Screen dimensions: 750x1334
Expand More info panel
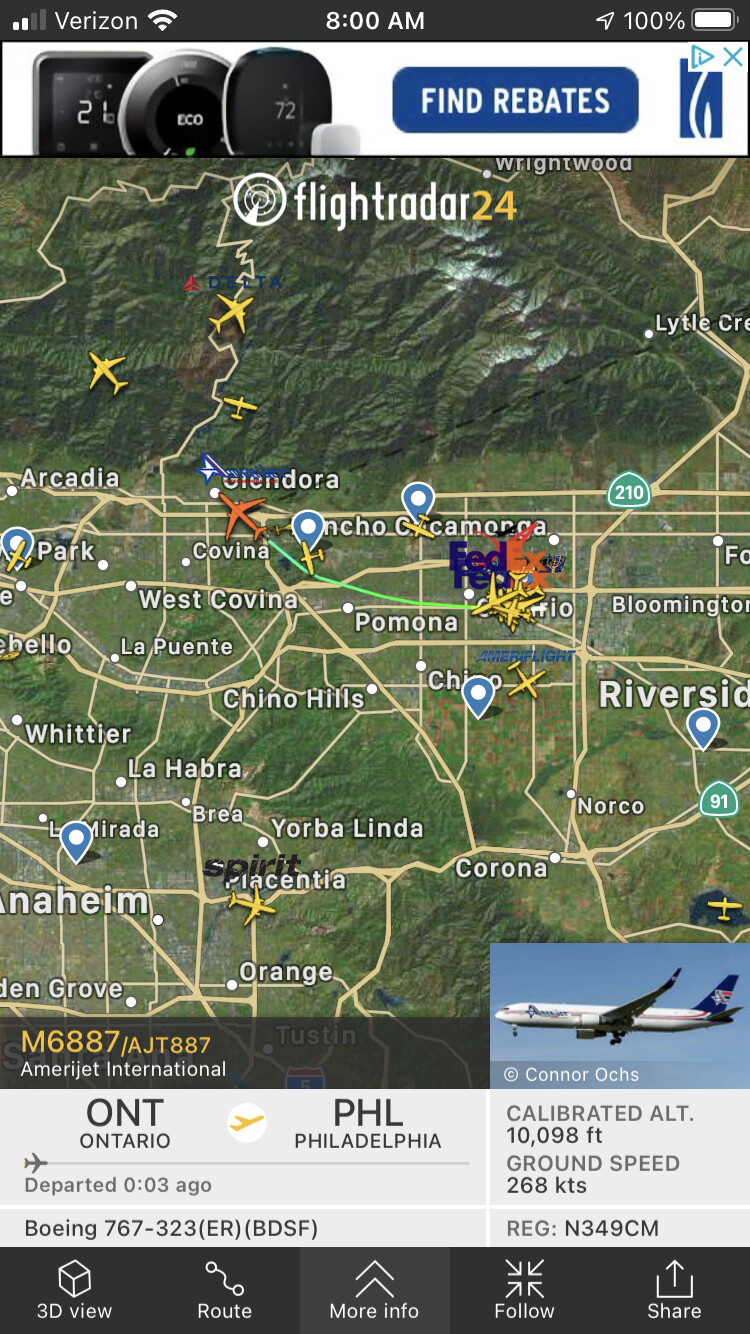pyautogui.click(x=374, y=1290)
